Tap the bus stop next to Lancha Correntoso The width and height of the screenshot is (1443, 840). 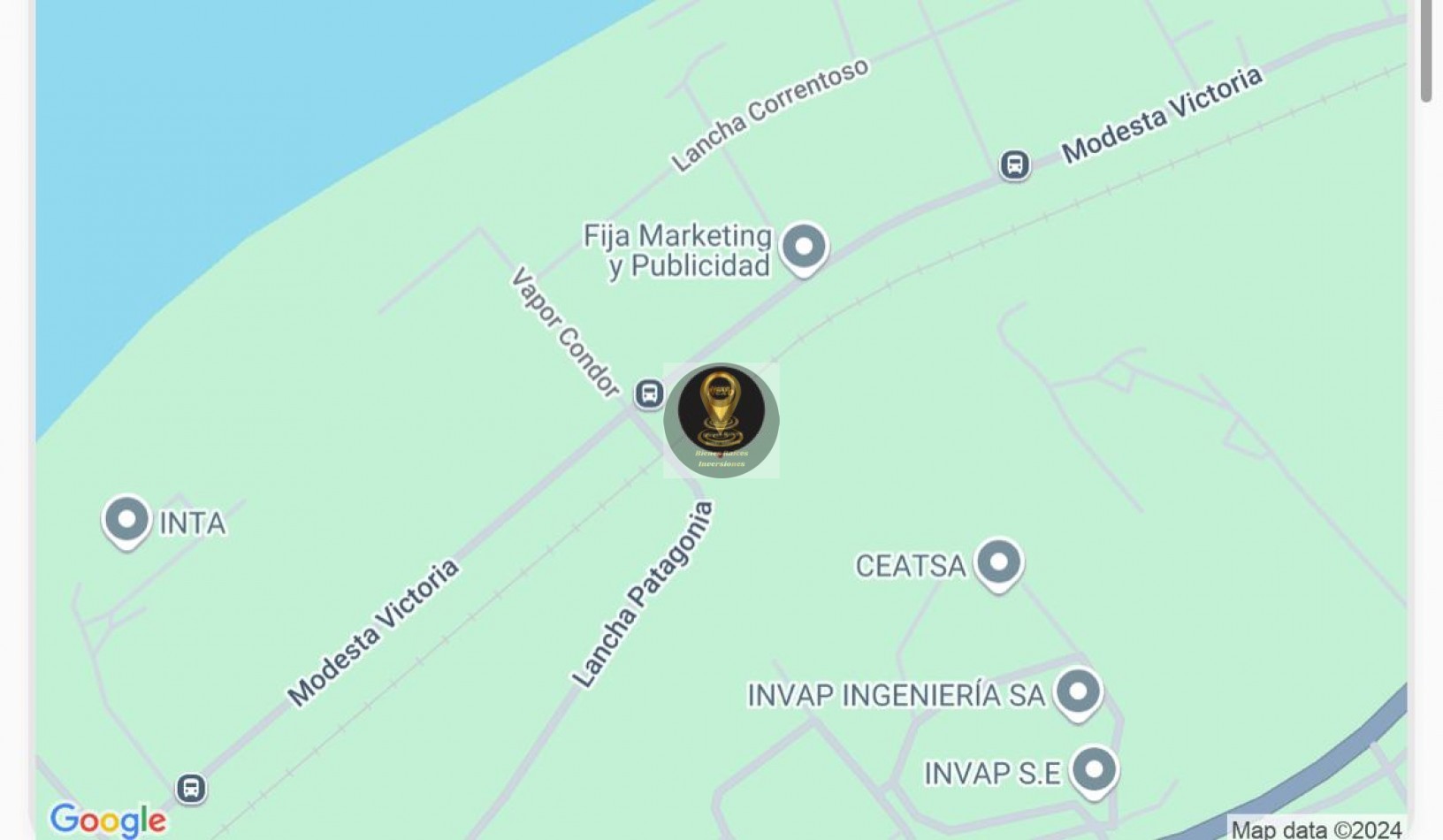click(x=1014, y=165)
